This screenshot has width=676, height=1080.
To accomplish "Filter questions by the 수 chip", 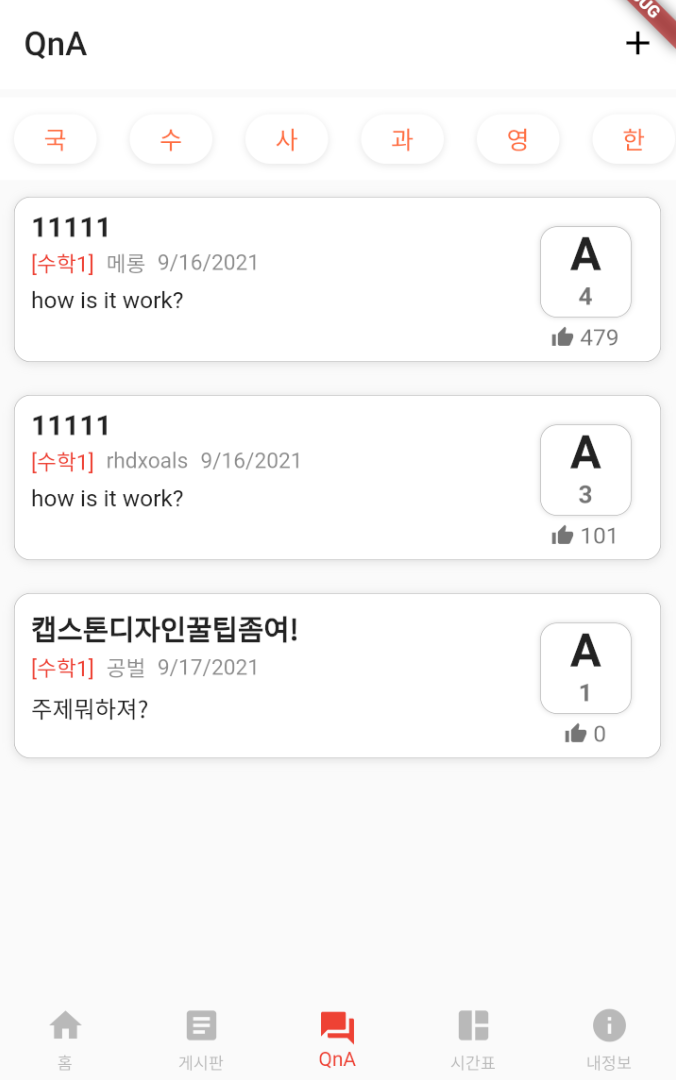I will (x=171, y=139).
